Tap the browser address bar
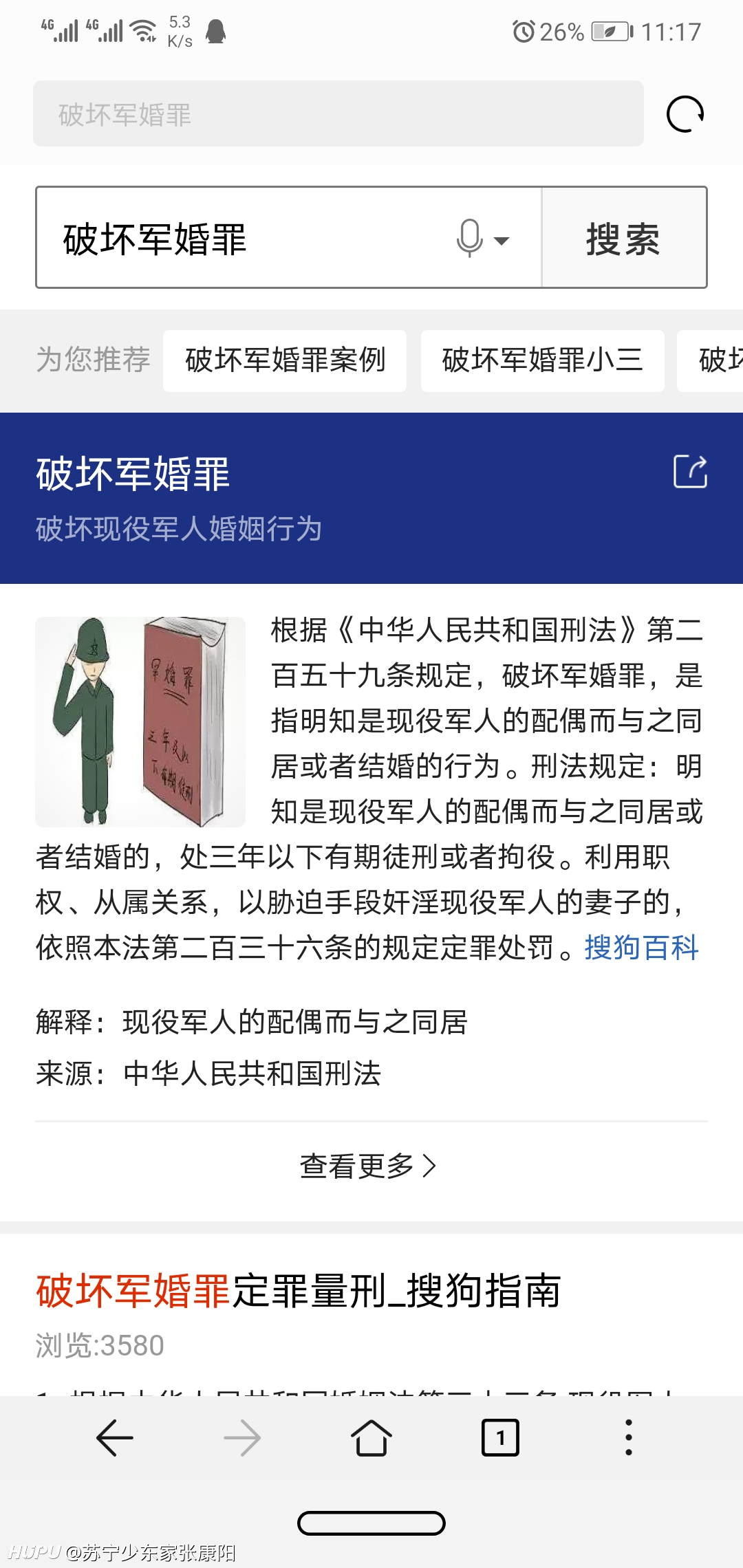This screenshot has height=1568, width=743. click(338, 113)
